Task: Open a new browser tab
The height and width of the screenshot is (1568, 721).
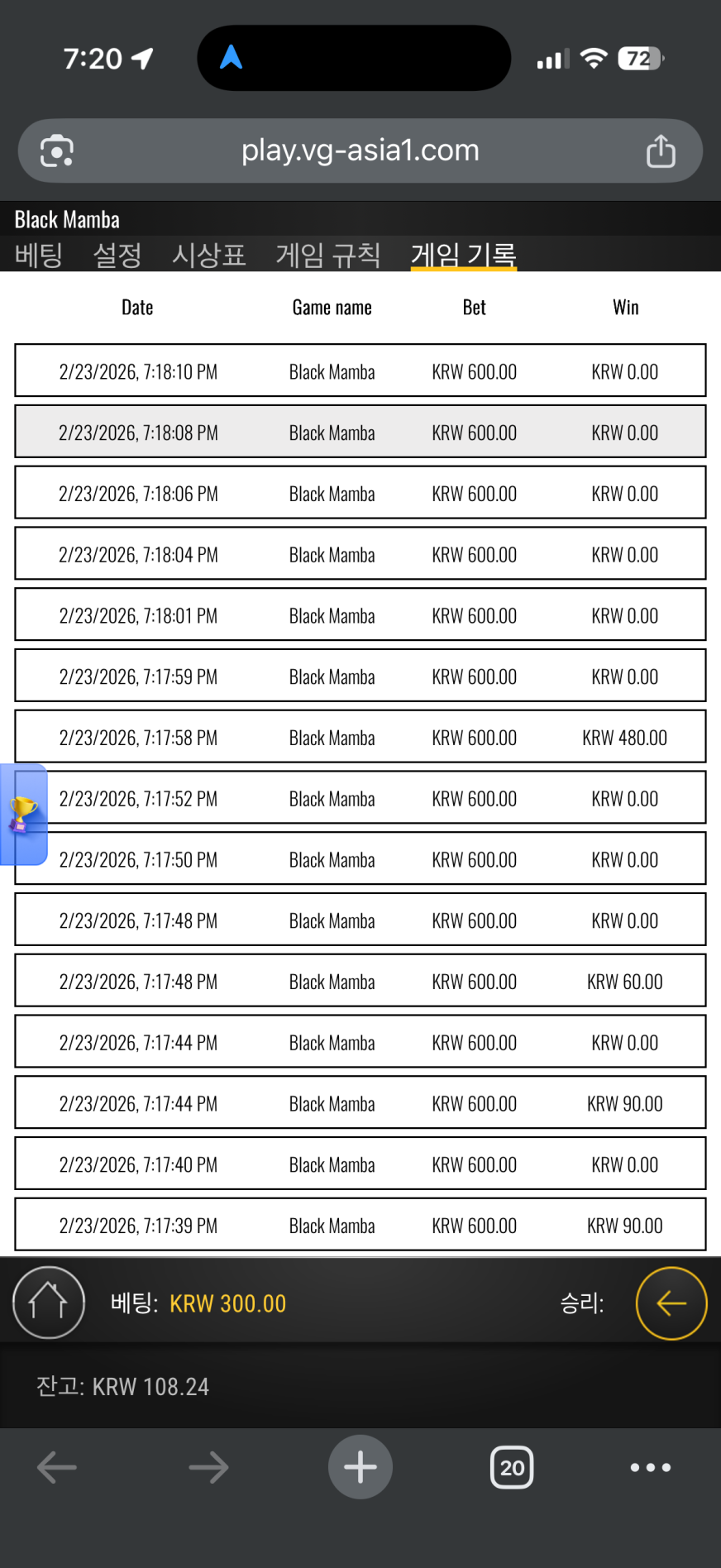Action: click(360, 1468)
